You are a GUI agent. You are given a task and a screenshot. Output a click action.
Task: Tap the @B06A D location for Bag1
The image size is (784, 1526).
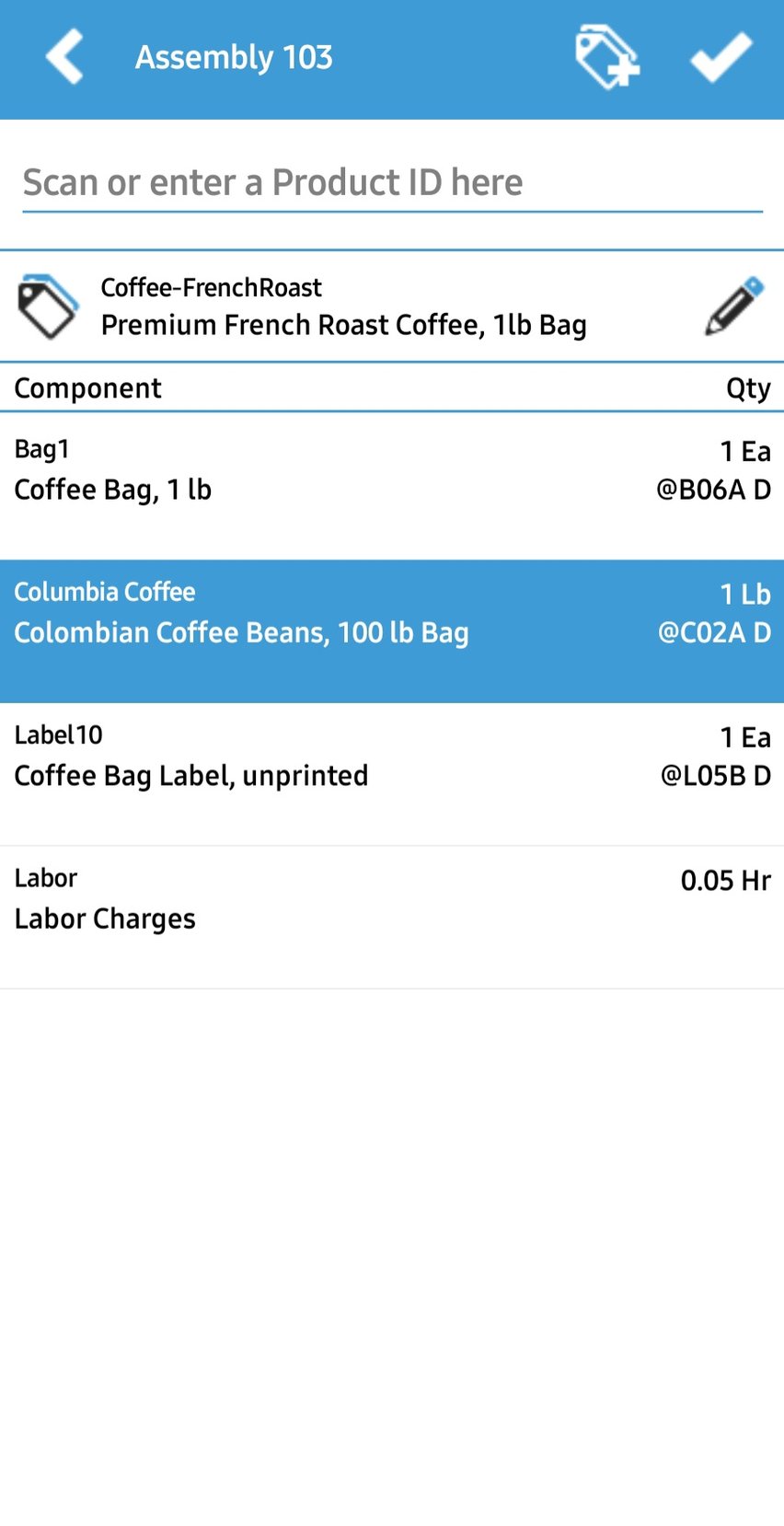714,490
